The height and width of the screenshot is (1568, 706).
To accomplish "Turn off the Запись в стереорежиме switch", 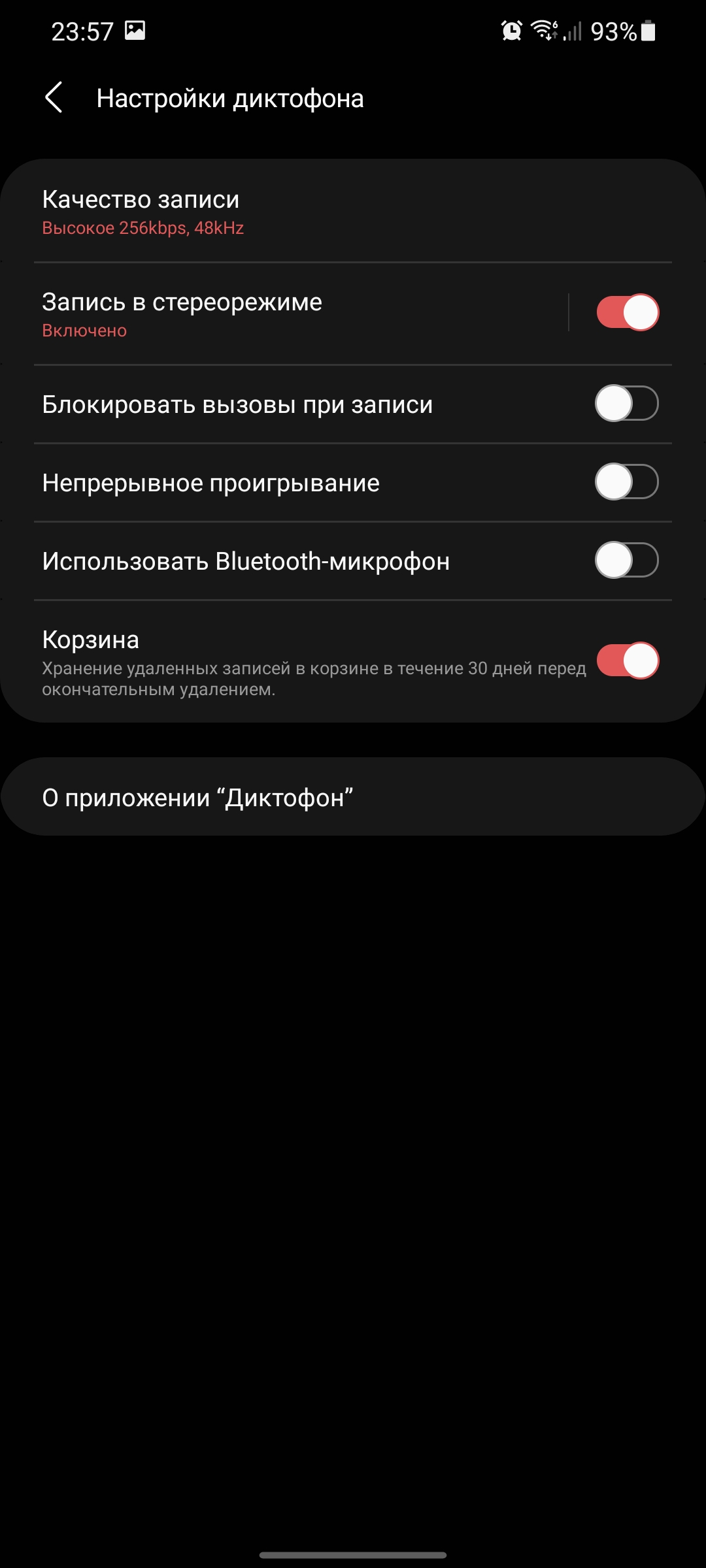I will pyautogui.click(x=627, y=312).
